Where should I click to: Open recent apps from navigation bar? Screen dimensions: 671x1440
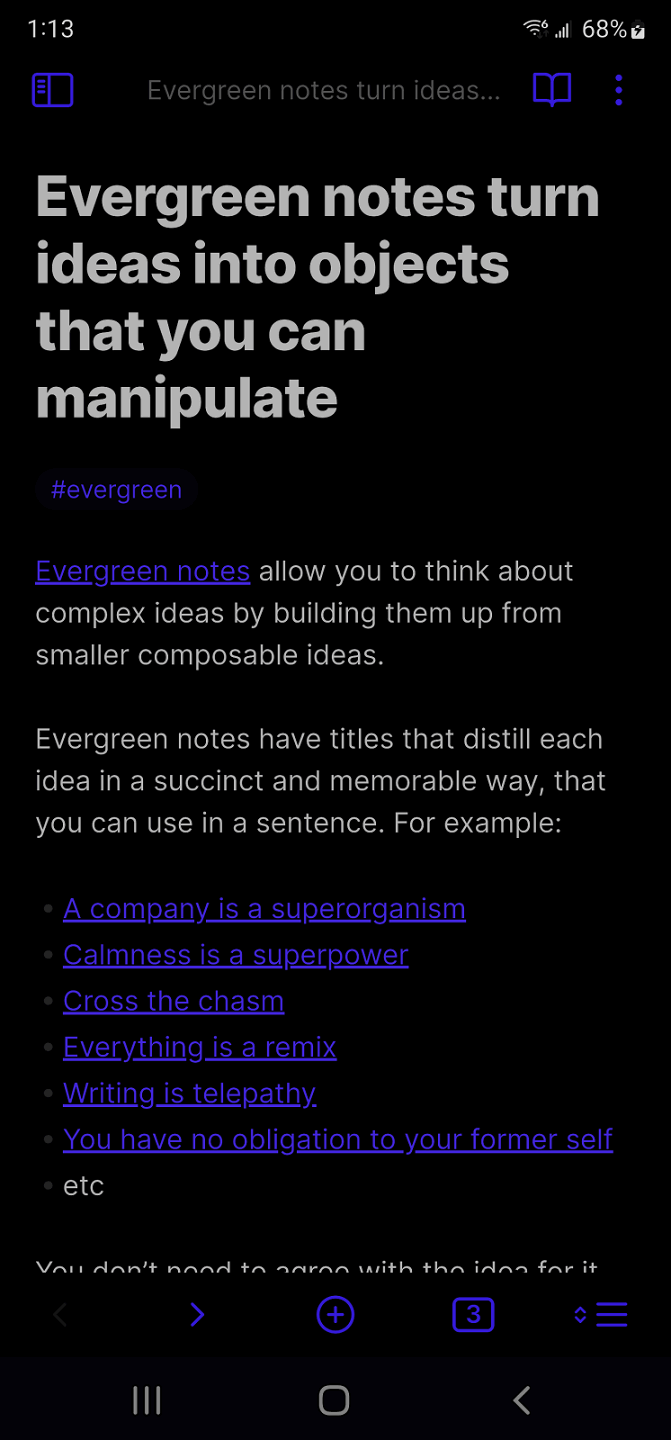pyautogui.click(x=147, y=1400)
